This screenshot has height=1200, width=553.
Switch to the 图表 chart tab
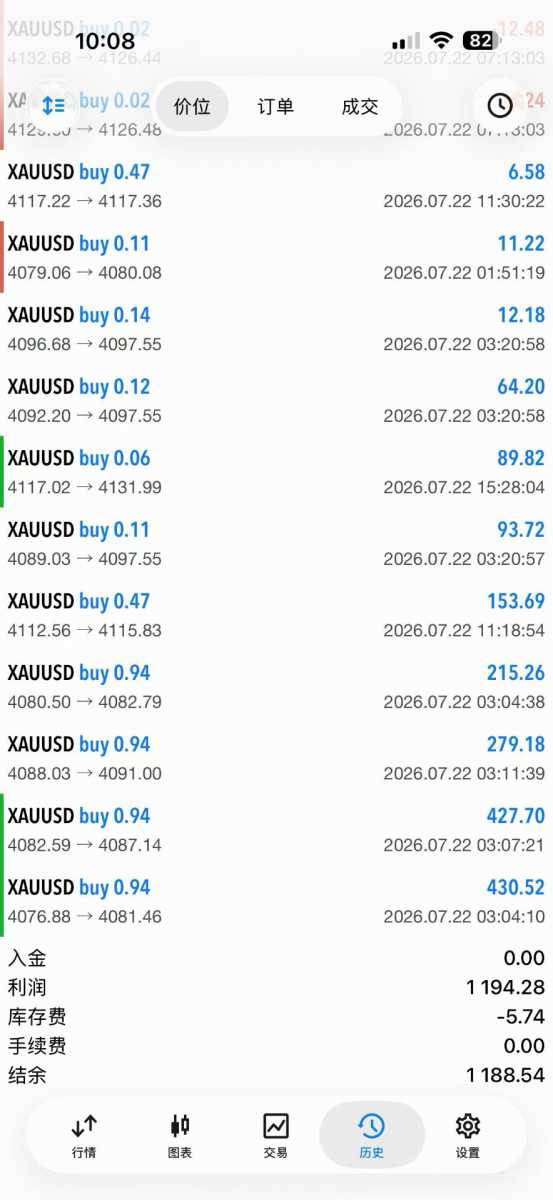click(x=180, y=1136)
